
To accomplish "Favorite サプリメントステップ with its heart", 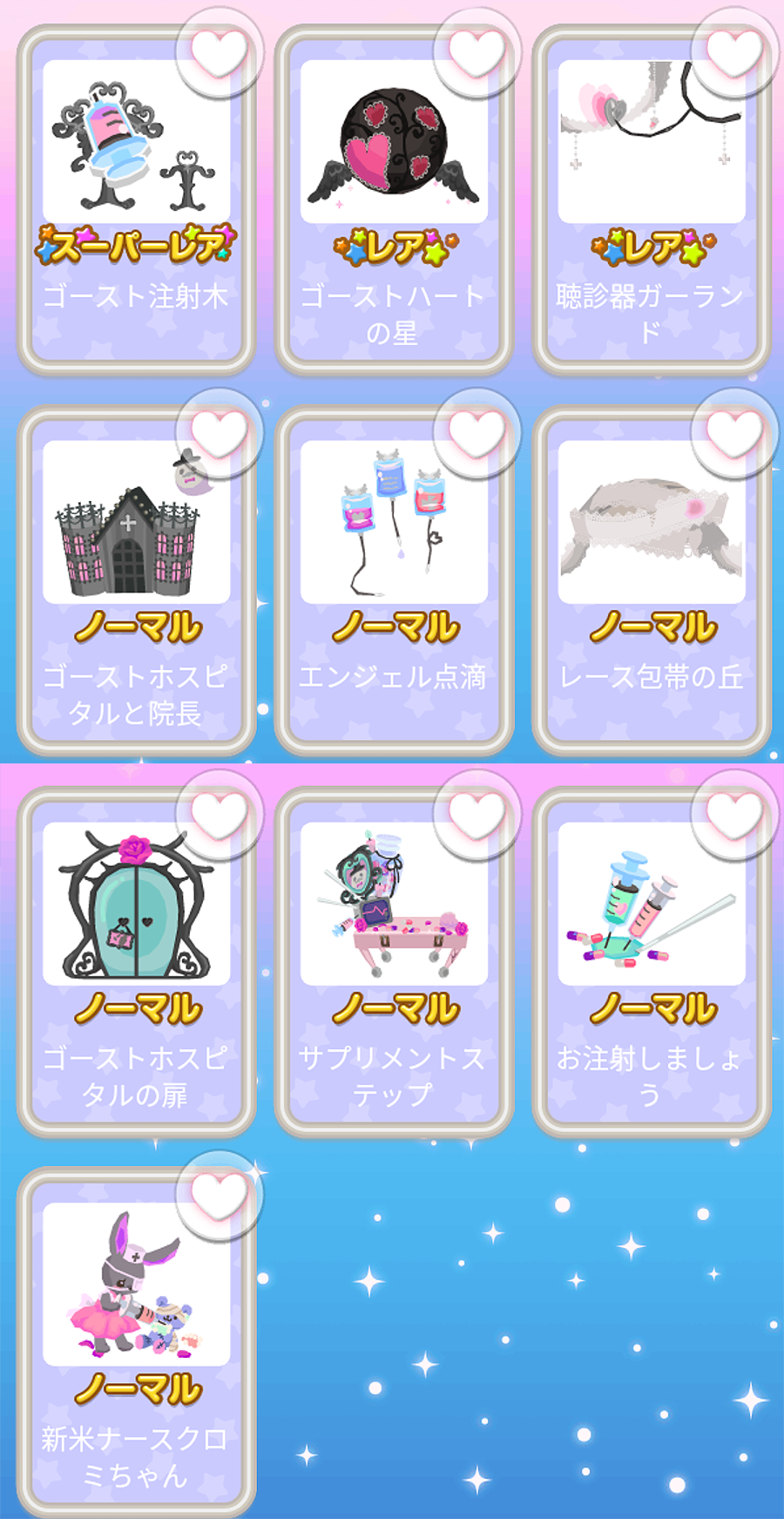I will [x=476, y=816].
